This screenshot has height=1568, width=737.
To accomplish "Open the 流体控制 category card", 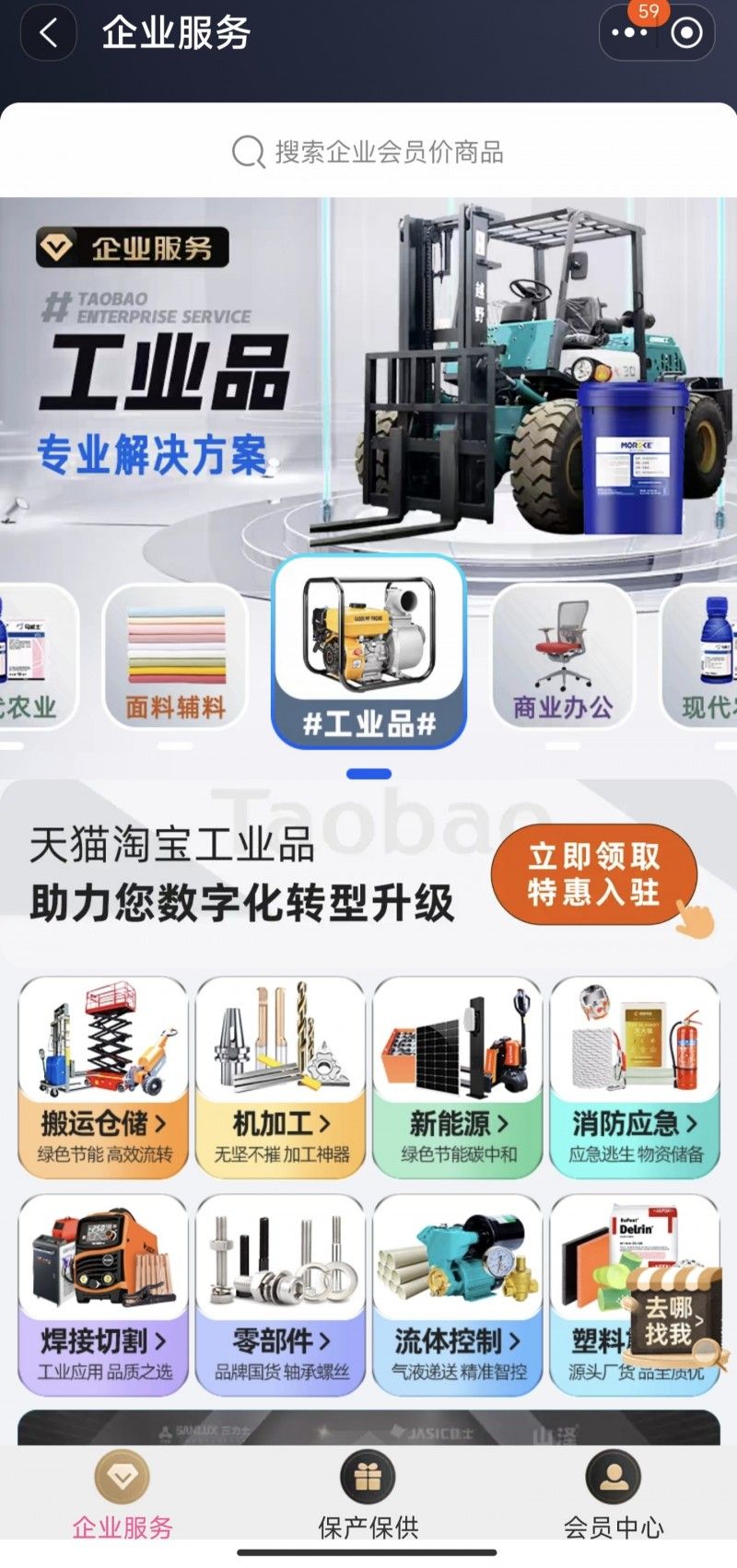I will coord(458,1293).
